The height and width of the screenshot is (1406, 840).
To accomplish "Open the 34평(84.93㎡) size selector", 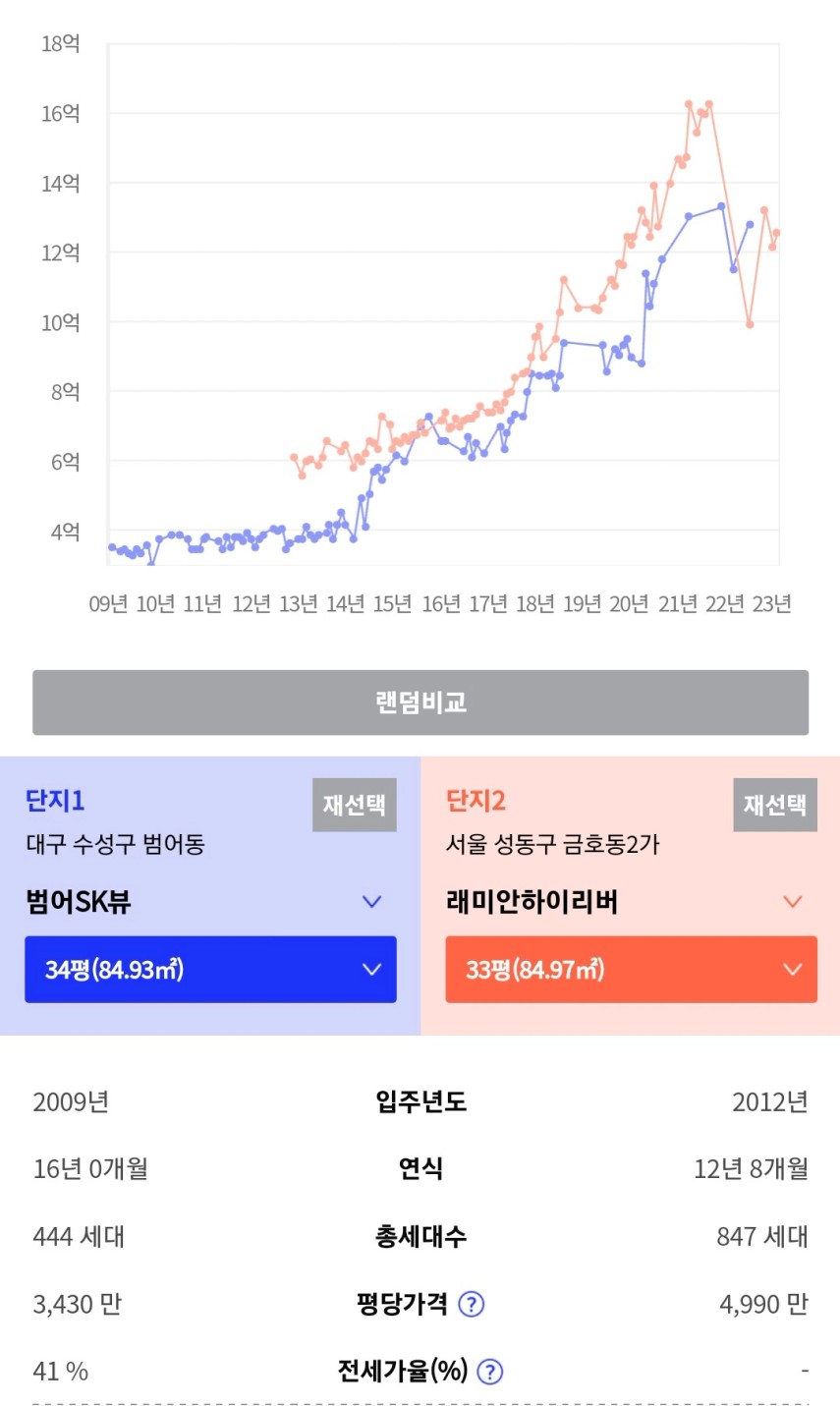I will click(x=210, y=970).
